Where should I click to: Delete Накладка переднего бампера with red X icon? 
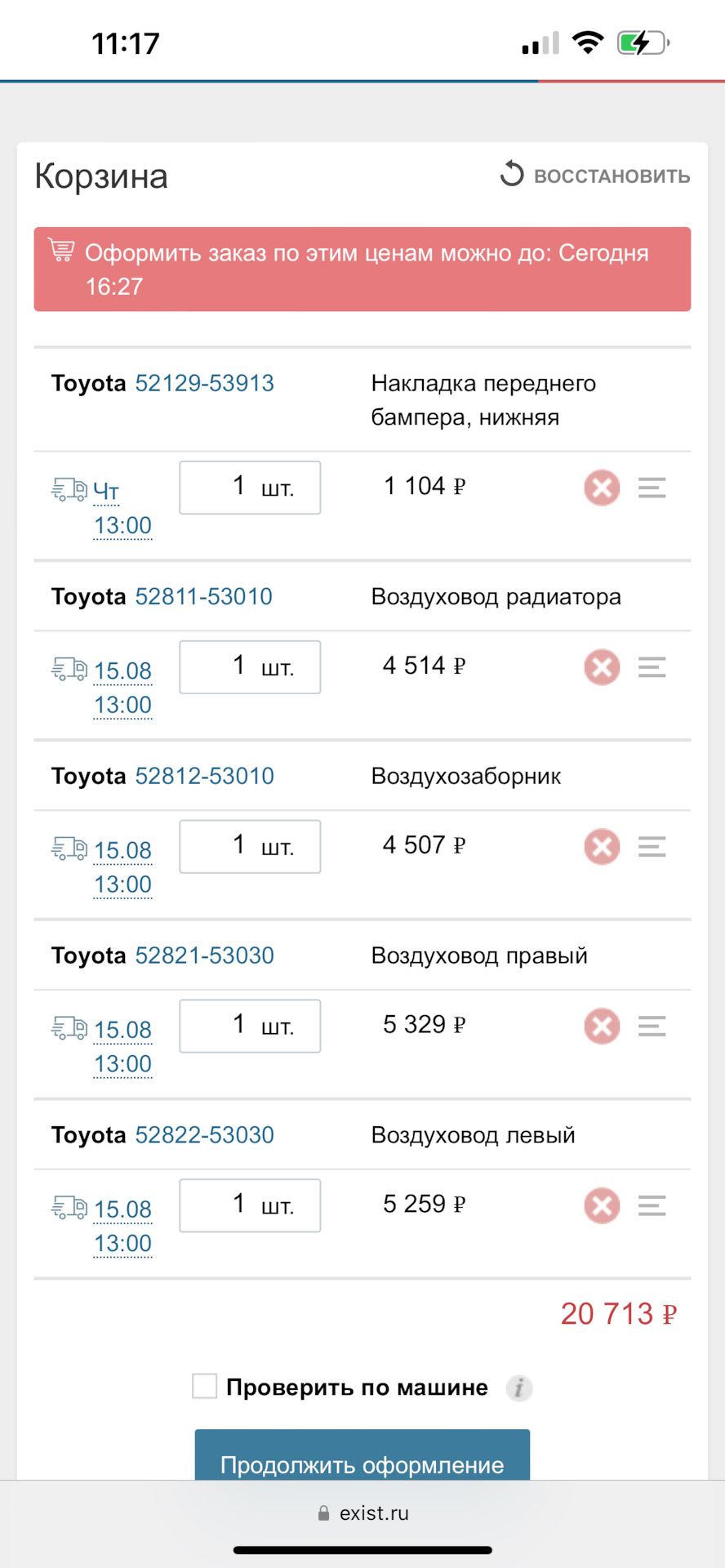[601, 488]
